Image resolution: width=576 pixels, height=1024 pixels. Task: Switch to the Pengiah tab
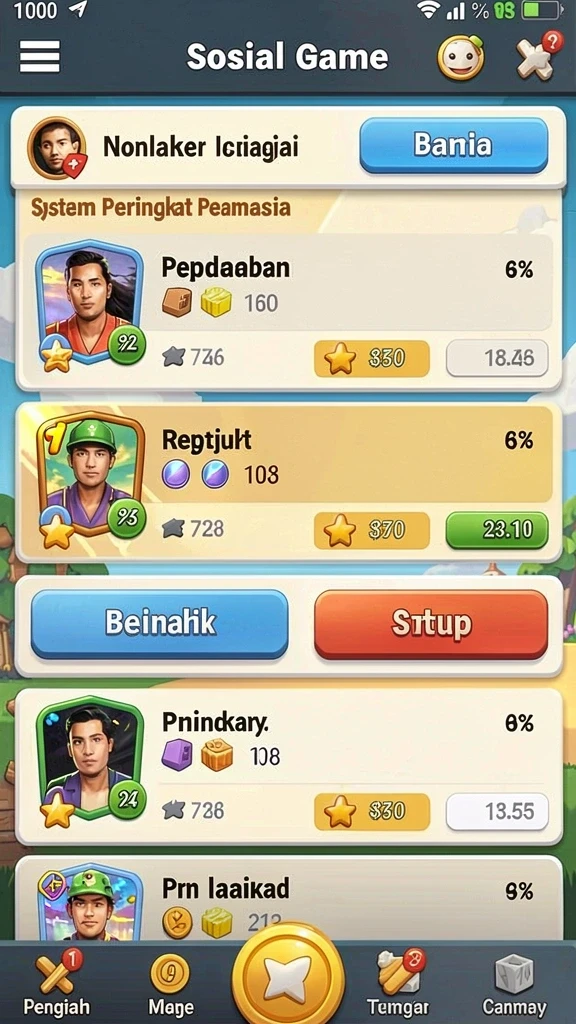tap(56, 984)
